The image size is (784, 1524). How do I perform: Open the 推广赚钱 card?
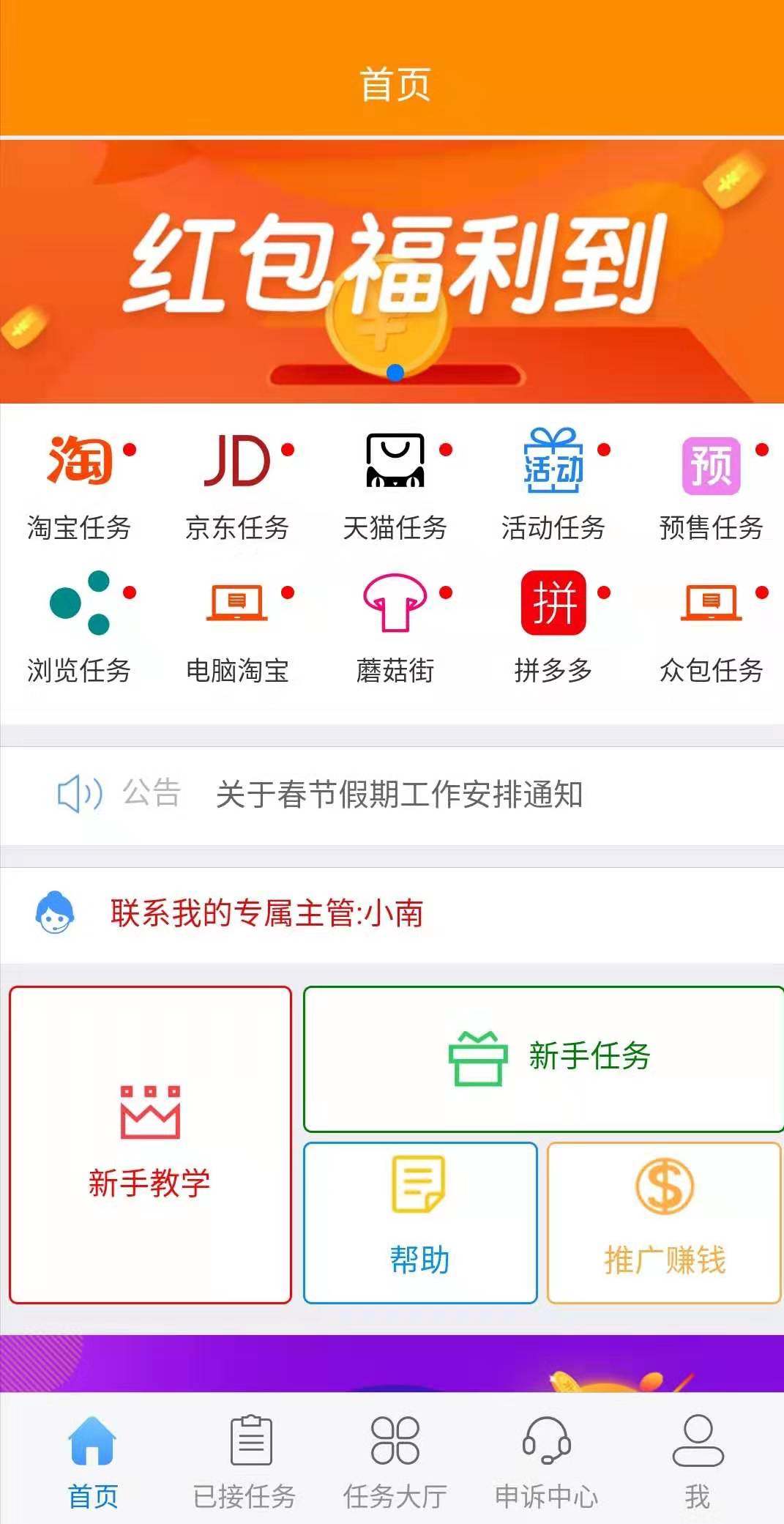pyautogui.click(x=664, y=1222)
